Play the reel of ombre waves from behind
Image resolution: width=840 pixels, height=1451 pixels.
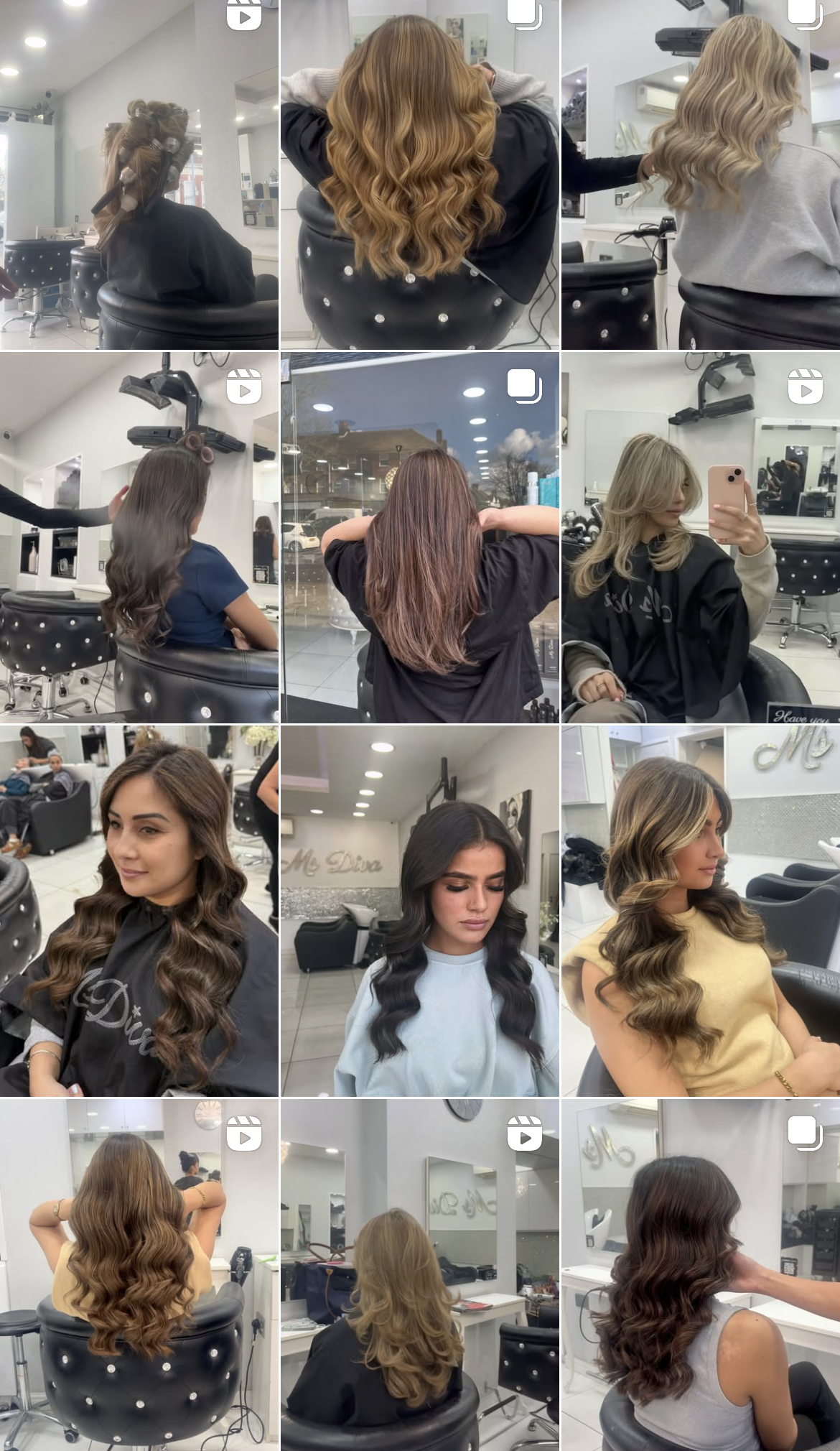(139, 1275)
